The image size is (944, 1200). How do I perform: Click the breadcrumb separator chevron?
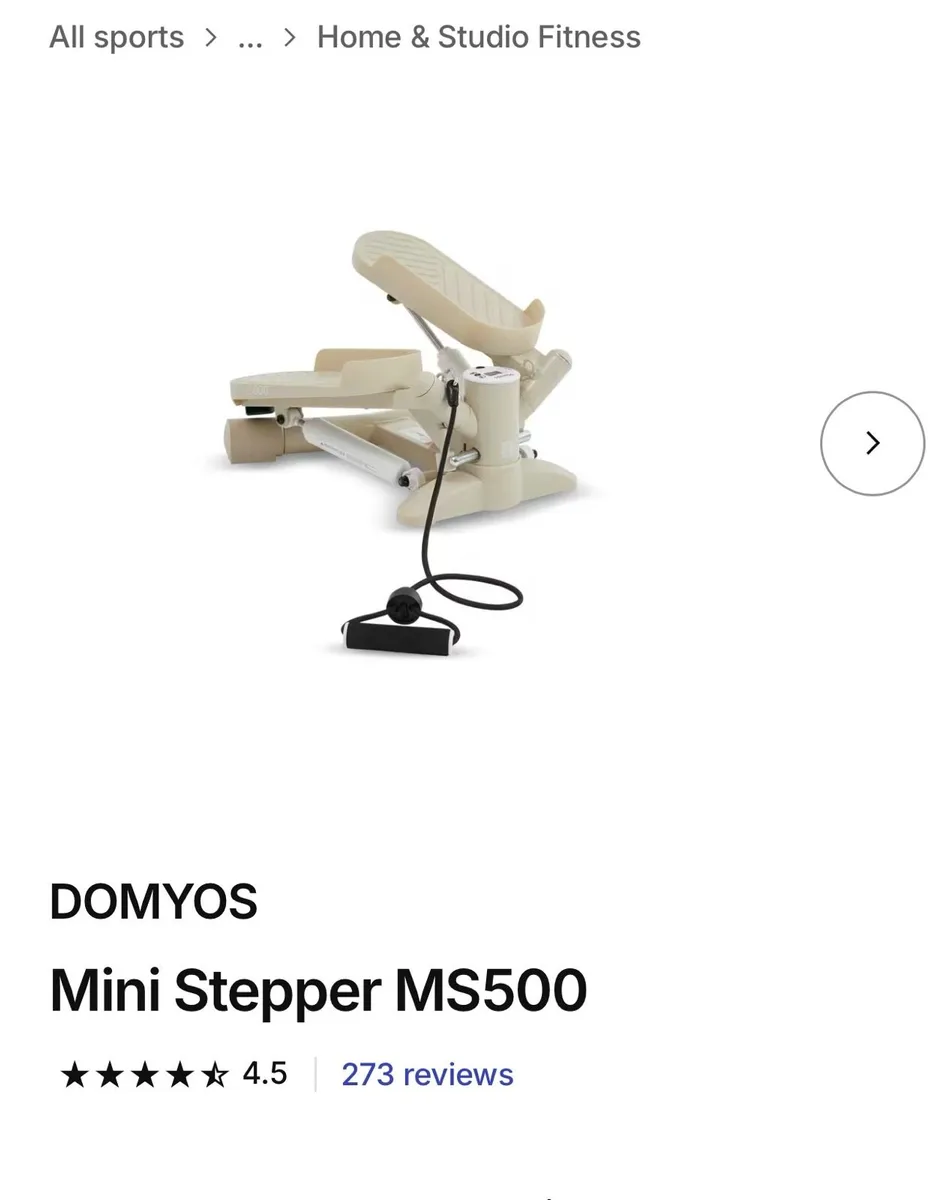pos(211,38)
